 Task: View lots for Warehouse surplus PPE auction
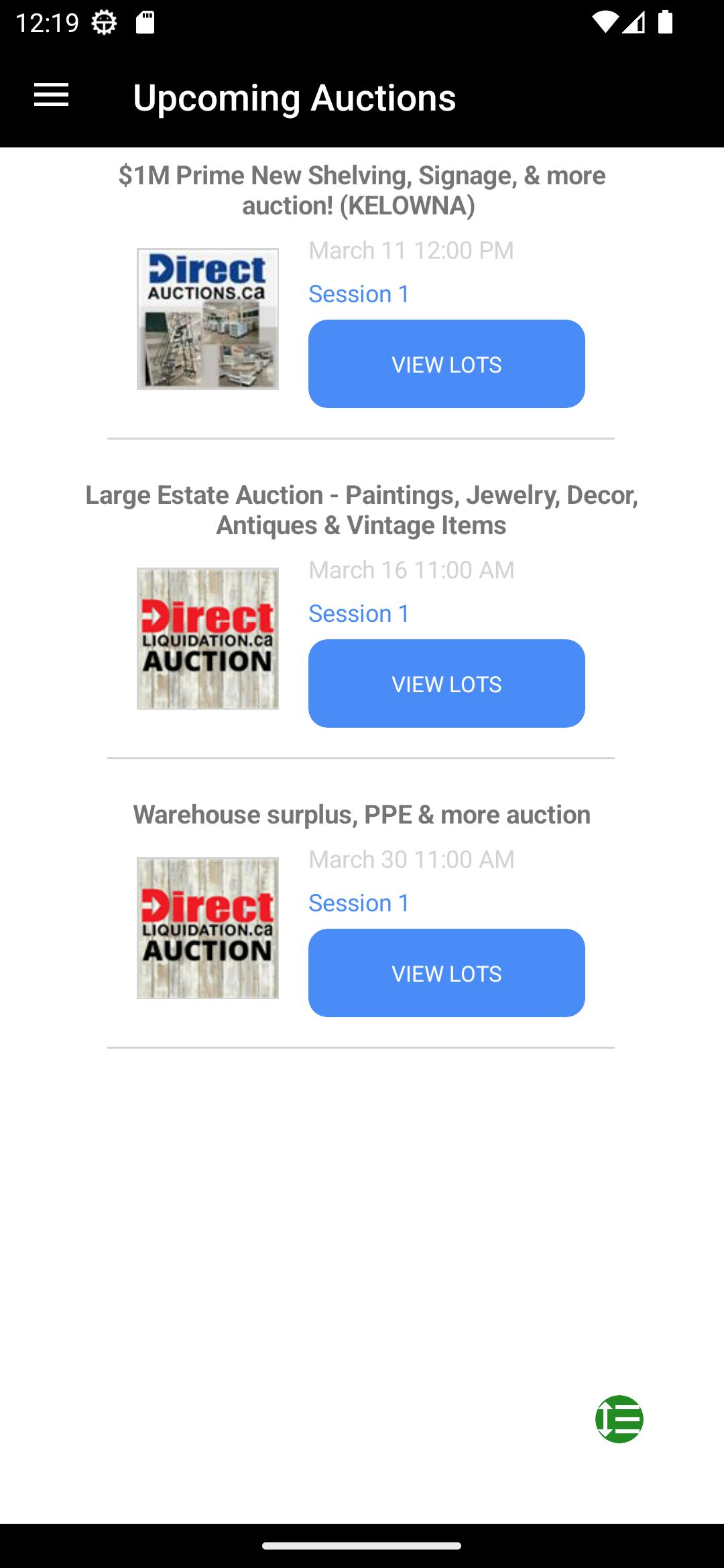[446, 973]
